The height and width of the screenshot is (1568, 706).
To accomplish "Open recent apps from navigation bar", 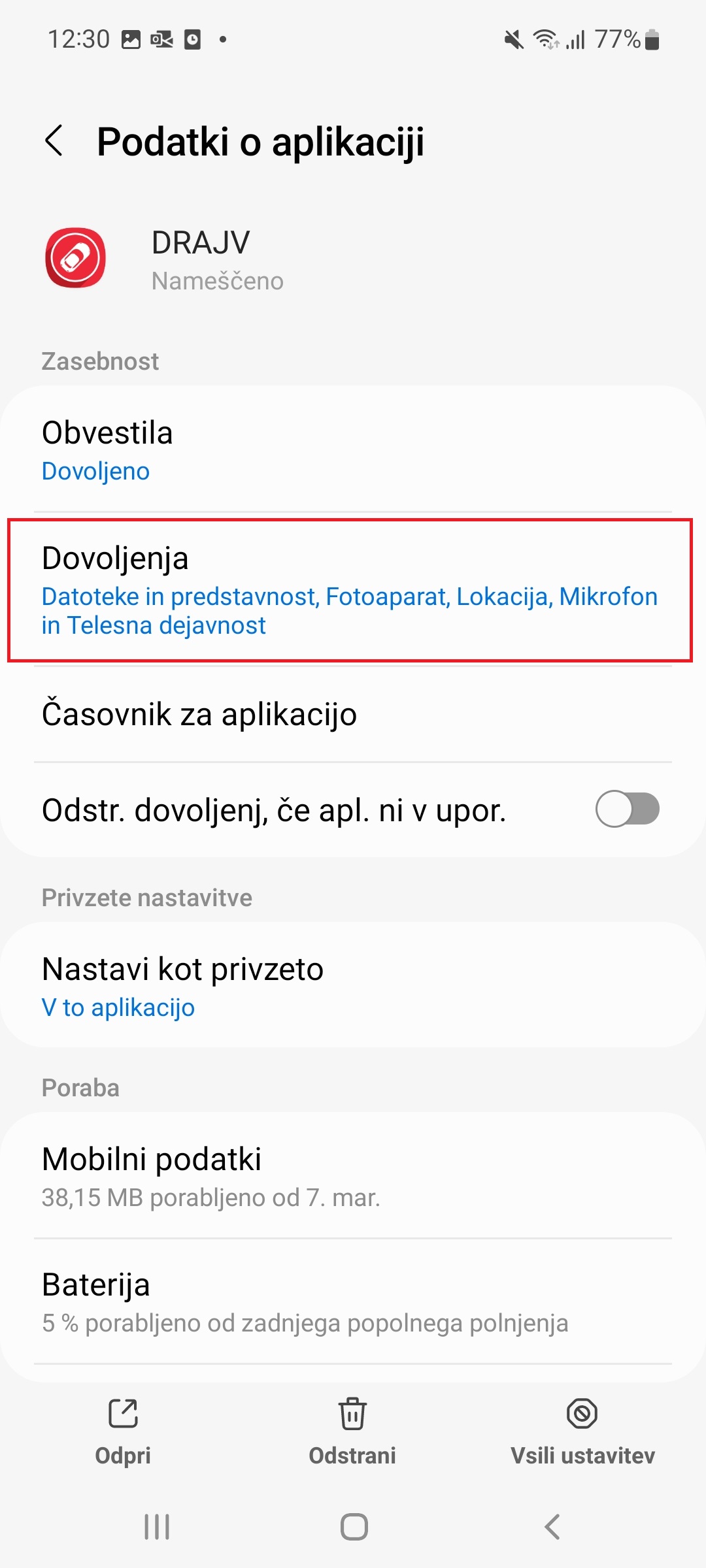I will [x=157, y=1527].
